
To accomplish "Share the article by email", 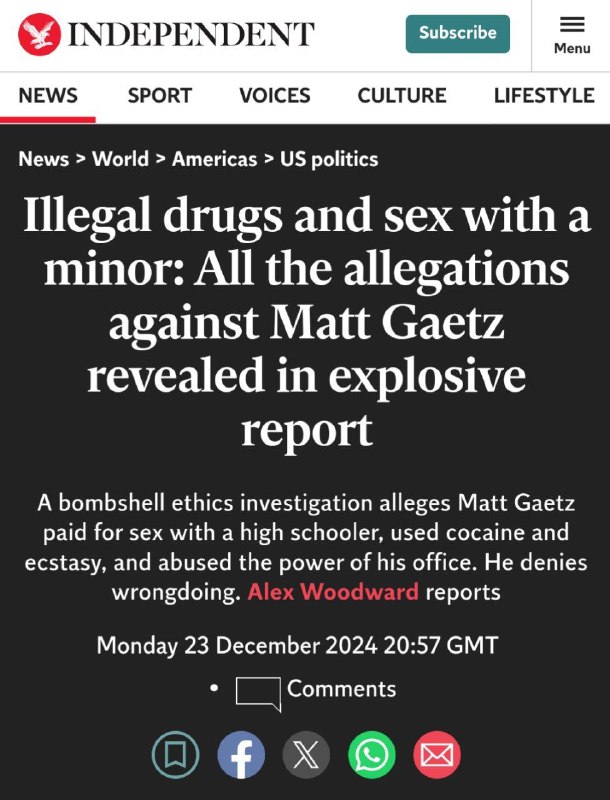I will point(436,755).
